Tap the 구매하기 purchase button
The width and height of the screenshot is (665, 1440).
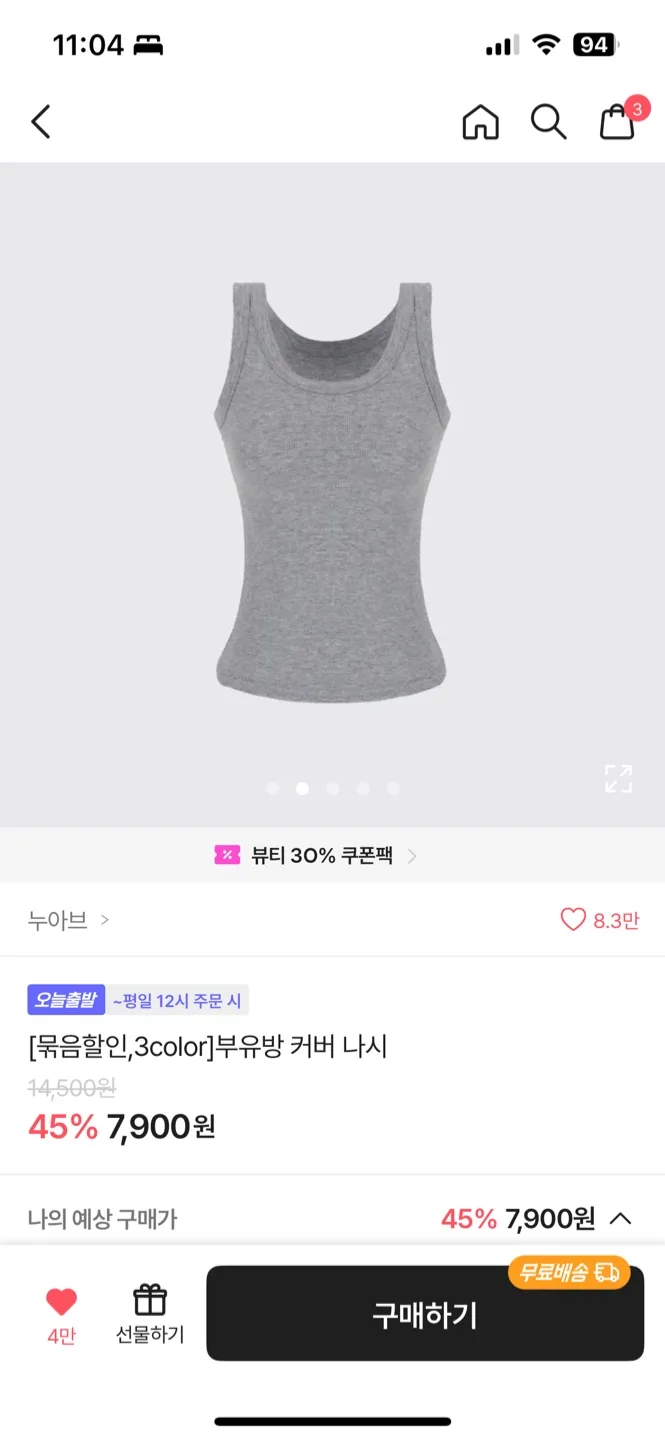click(425, 1314)
